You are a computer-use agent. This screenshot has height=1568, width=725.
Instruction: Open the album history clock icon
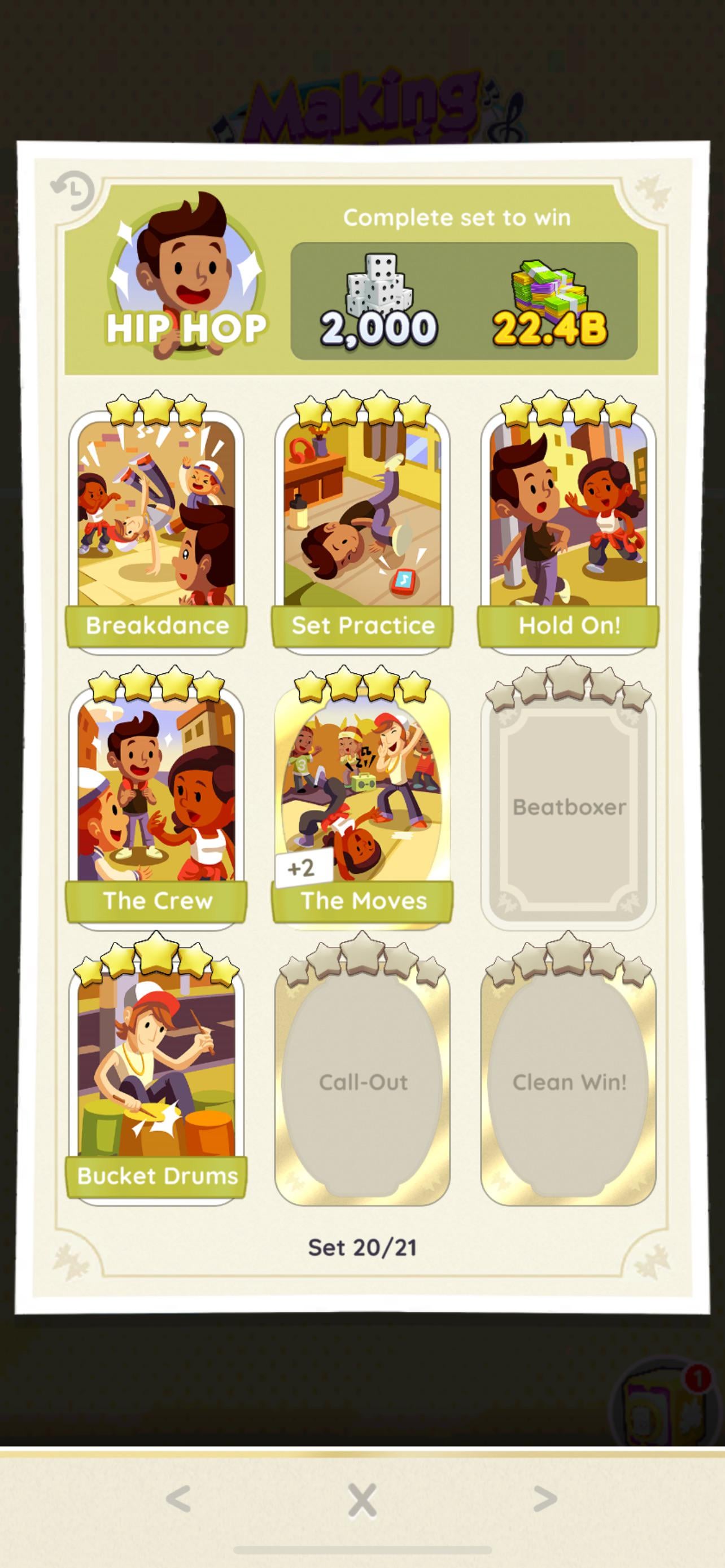72,191
